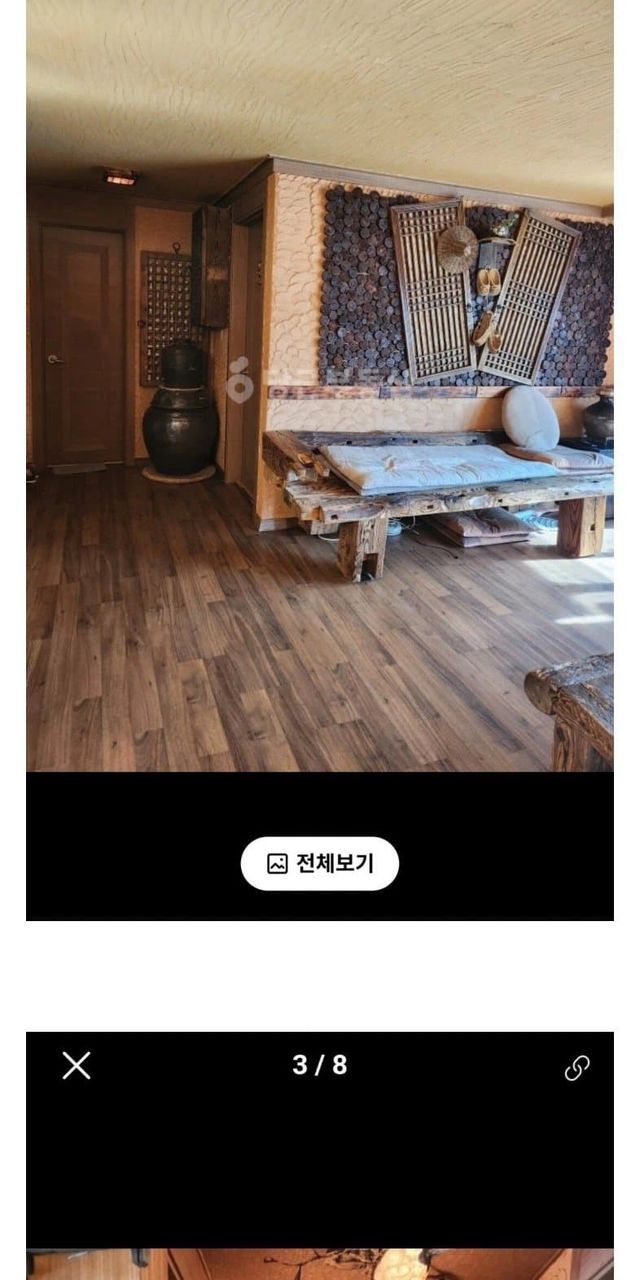The height and width of the screenshot is (1280, 640).
Task: Copy the photo link with the chain icon
Action: (x=577, y=1068)
